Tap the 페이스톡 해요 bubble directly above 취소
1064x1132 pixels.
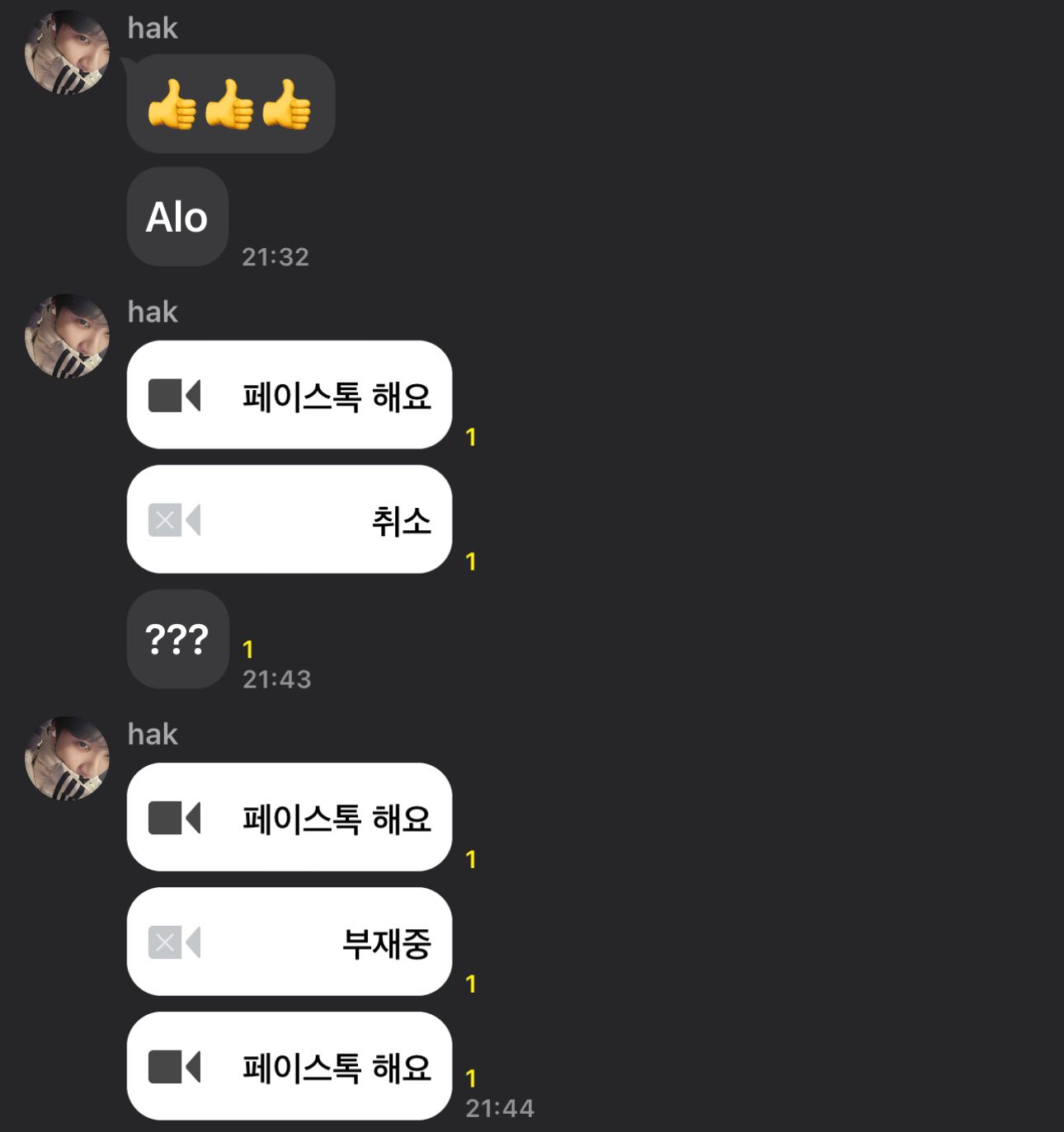[x=289, y=395]
